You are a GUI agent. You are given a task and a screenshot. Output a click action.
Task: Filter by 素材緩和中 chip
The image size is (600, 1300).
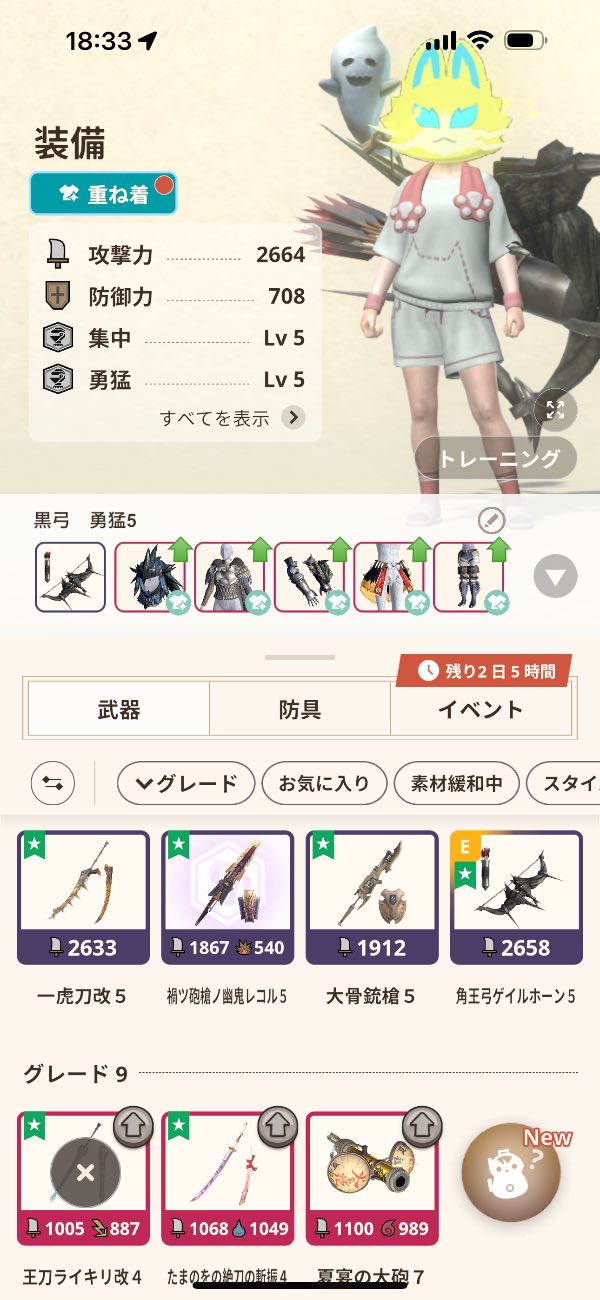point(456,783)
